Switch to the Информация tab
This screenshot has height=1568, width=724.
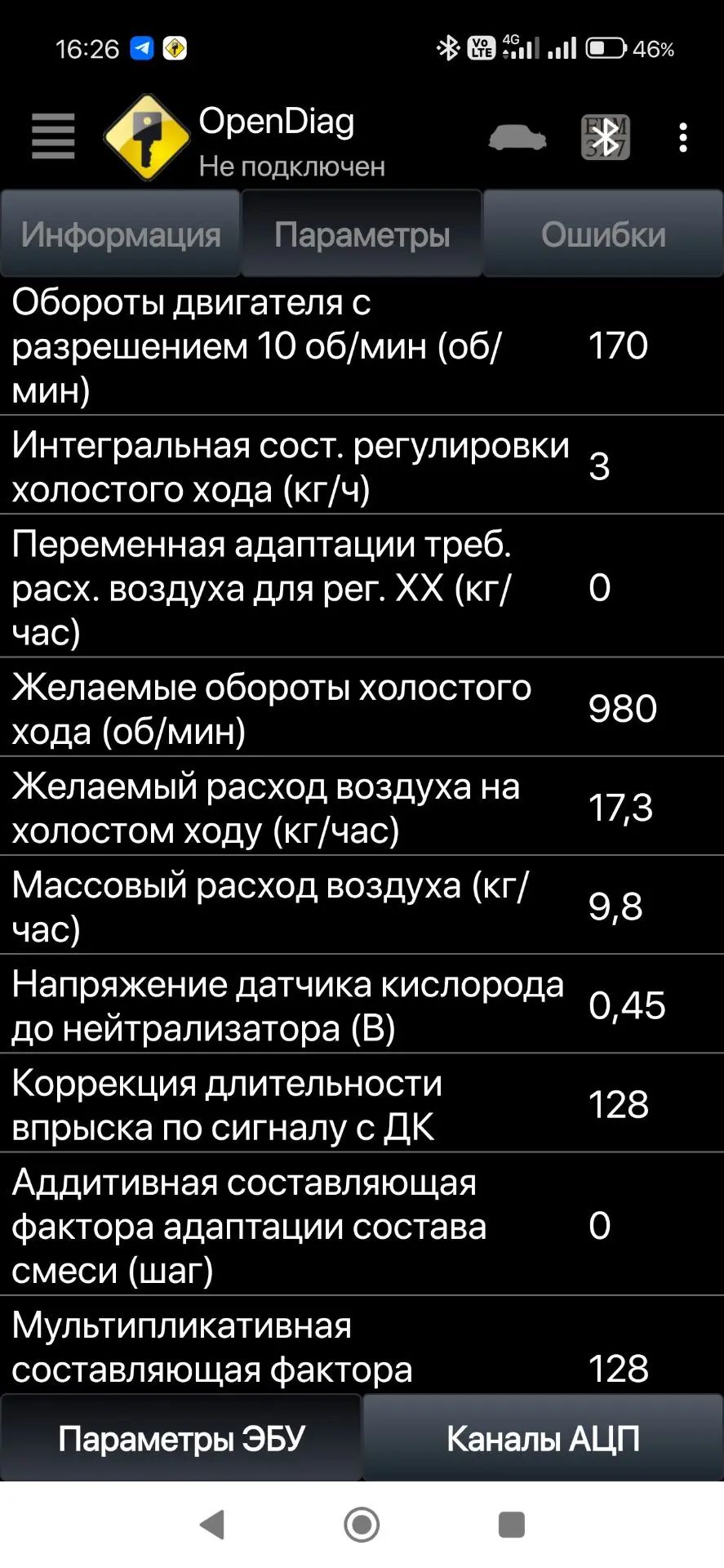121,234
